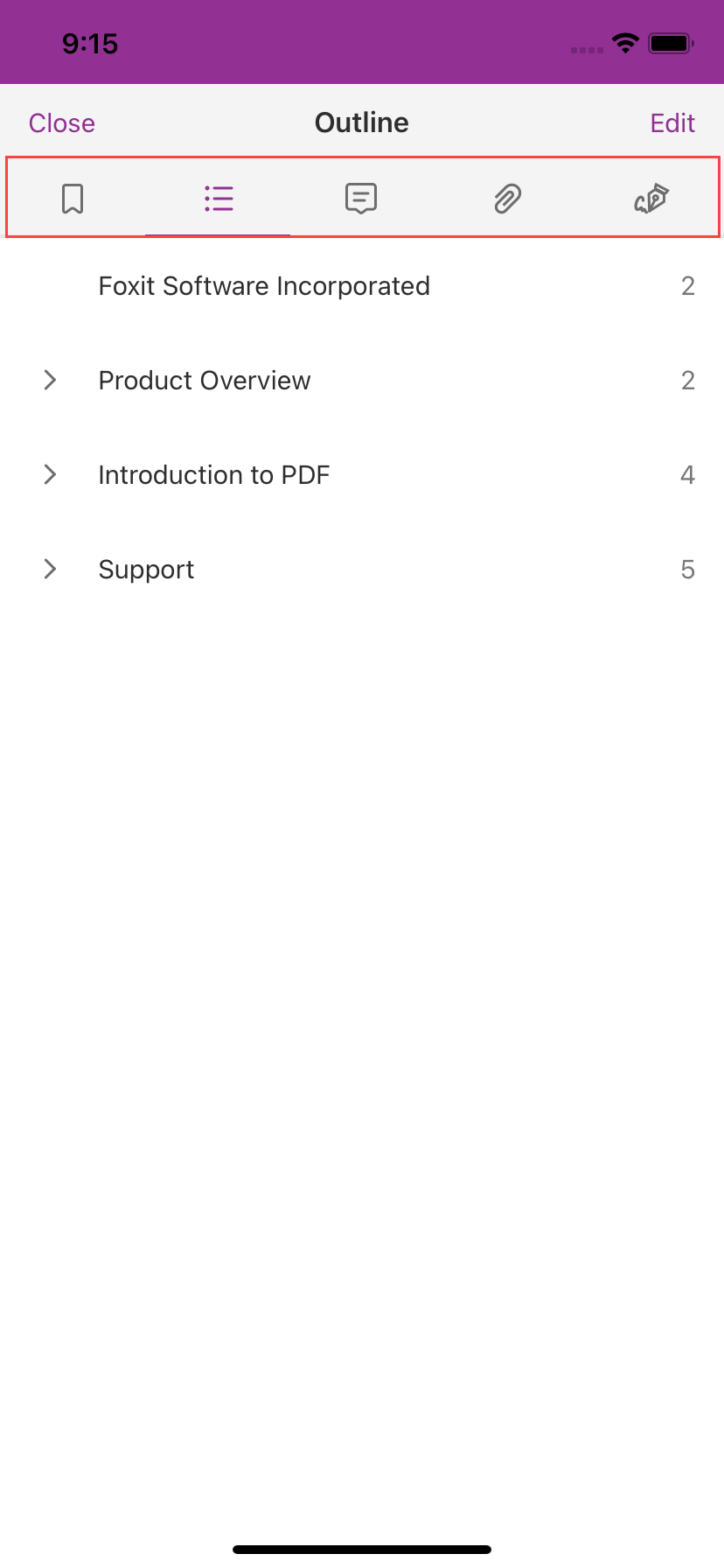The image size is (724, 1568).
Task: Jump to Foxit Software Incorporated section
Action: click(264, 286)
